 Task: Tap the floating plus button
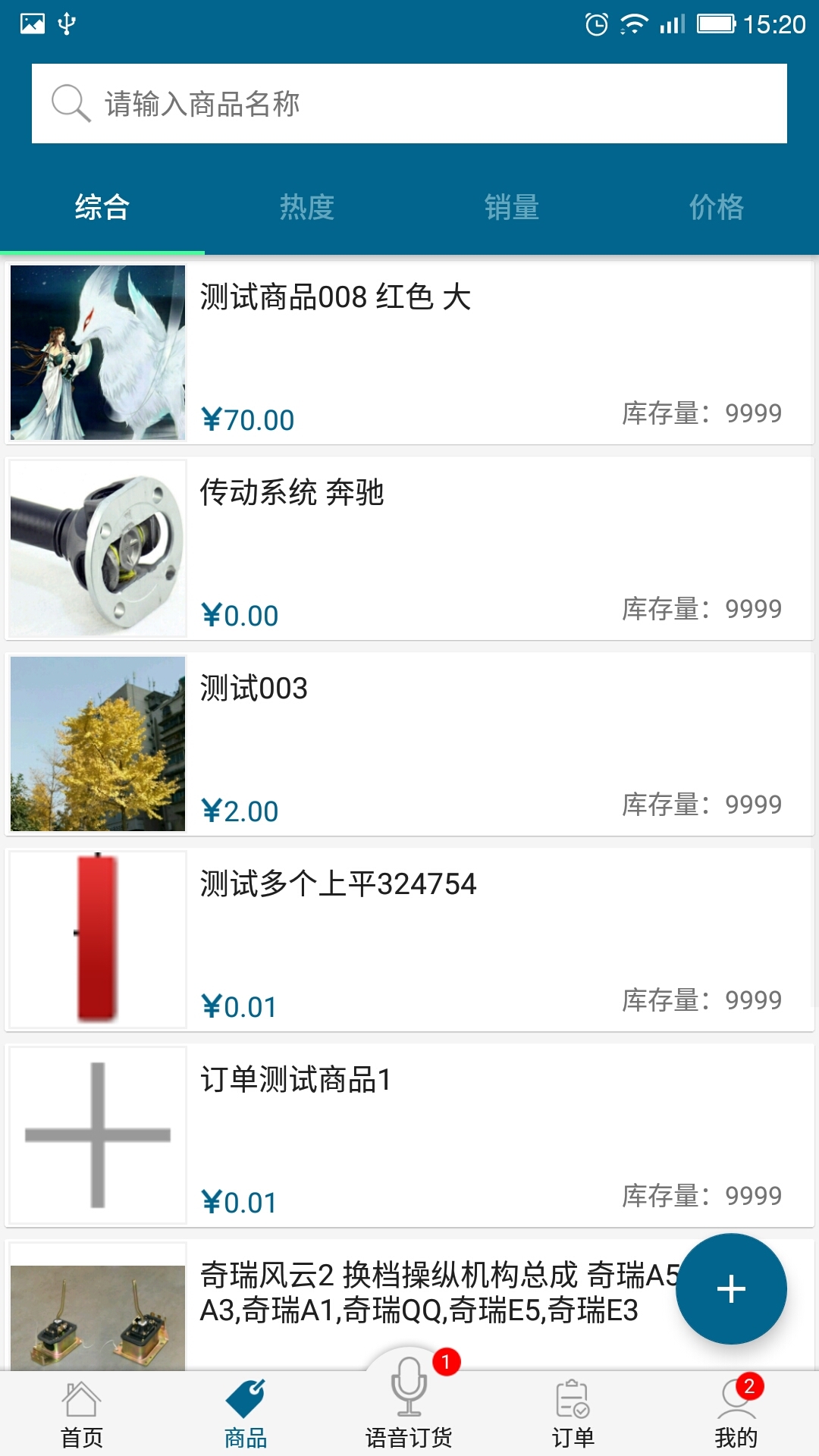tap(731, 1288)
